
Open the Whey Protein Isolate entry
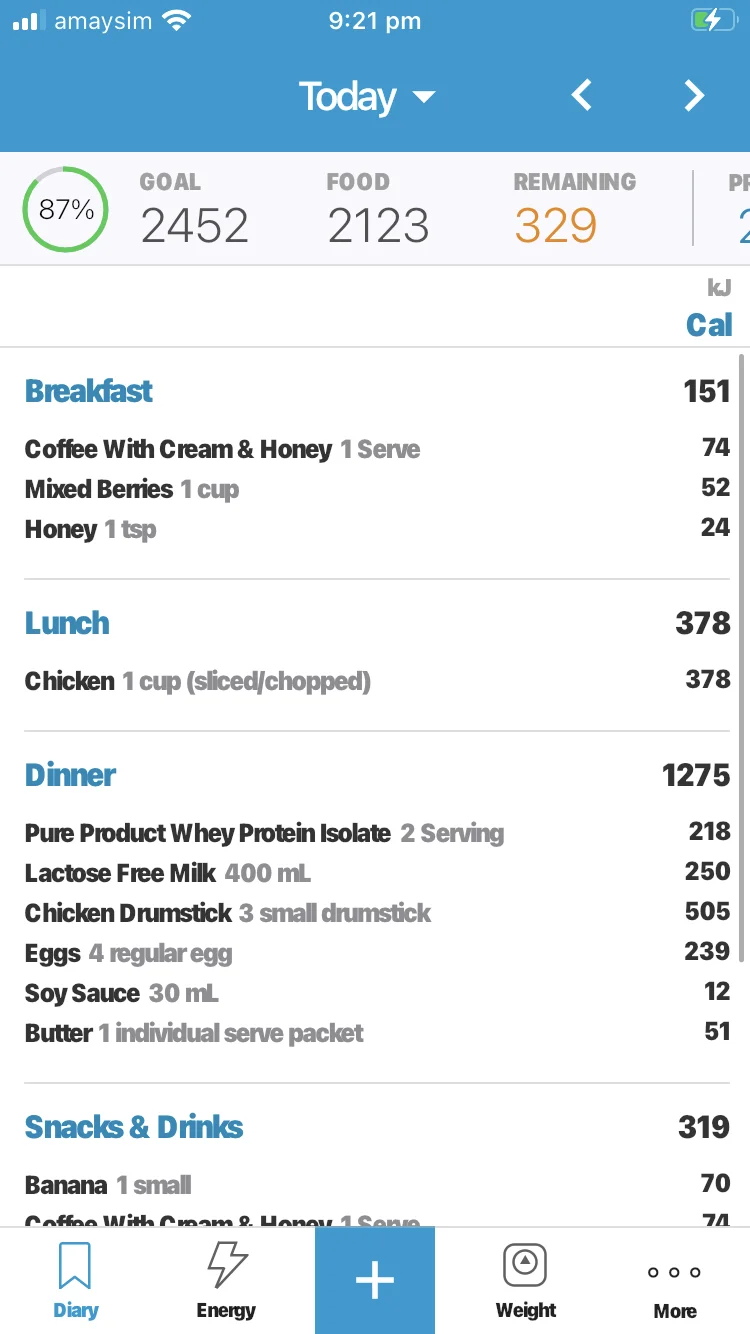tap(264, 833)
